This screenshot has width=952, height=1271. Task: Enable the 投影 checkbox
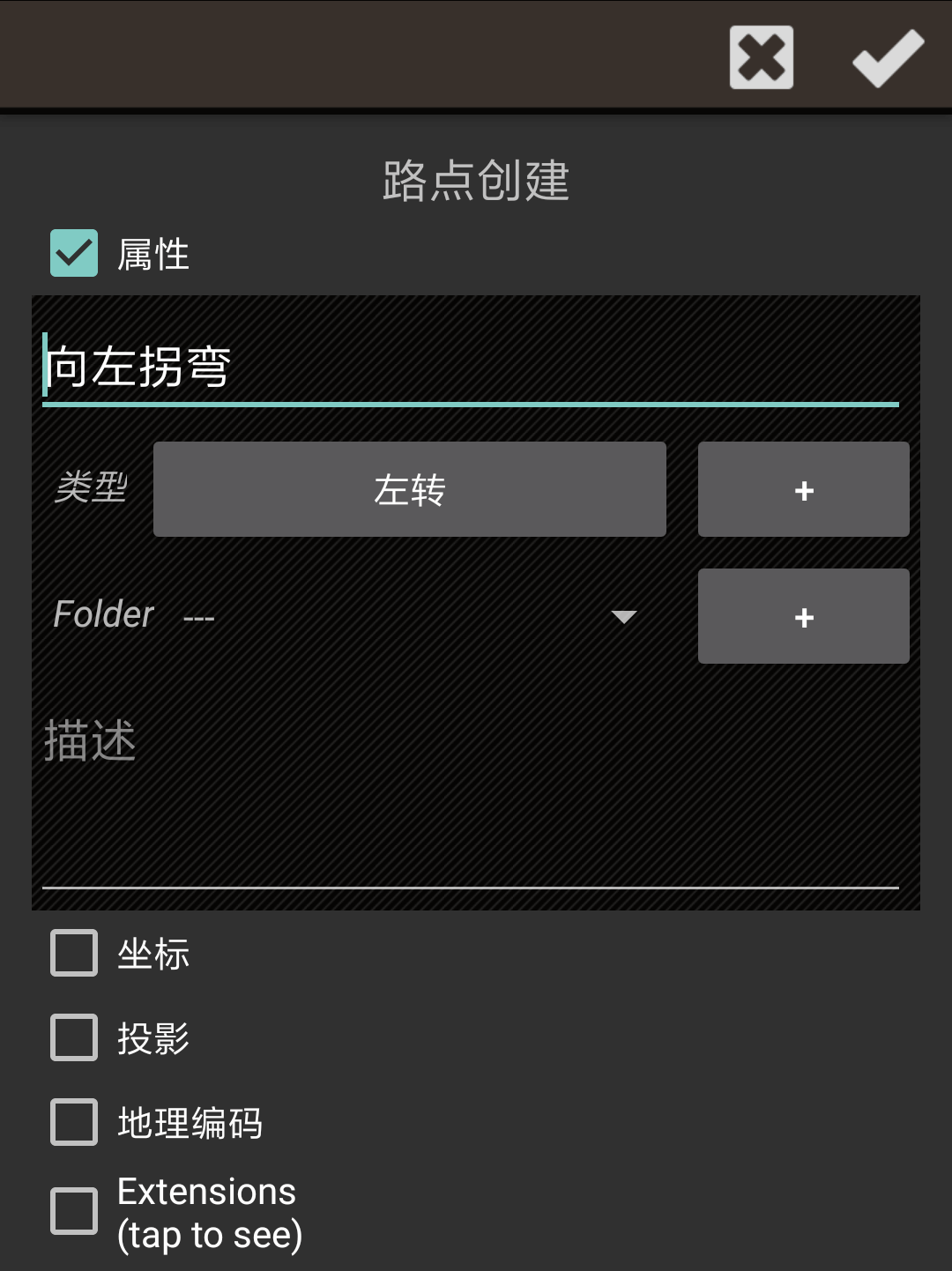(x=74, y=1037)
